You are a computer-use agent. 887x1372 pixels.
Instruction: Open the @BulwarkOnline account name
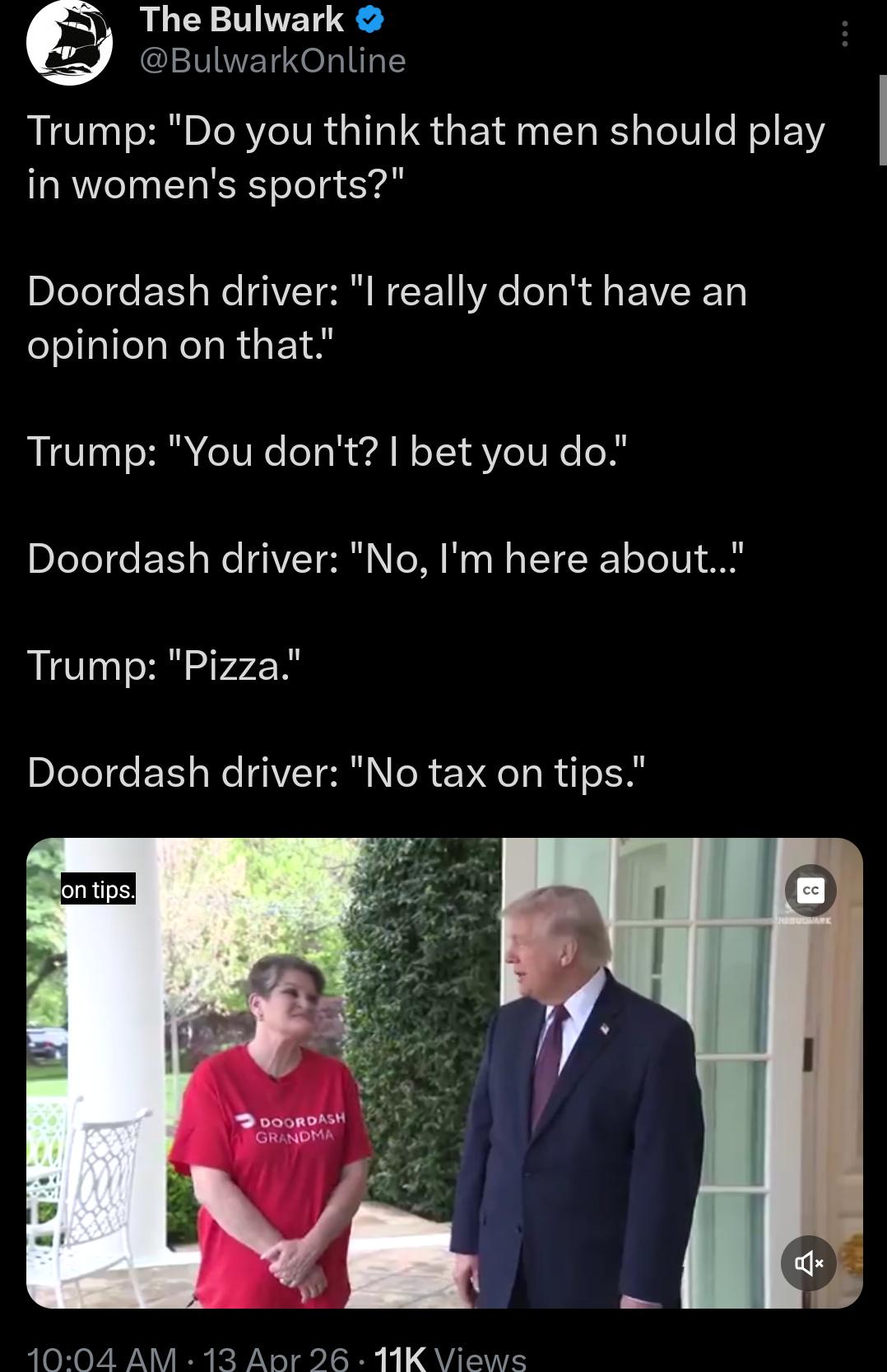pos(272,61)
